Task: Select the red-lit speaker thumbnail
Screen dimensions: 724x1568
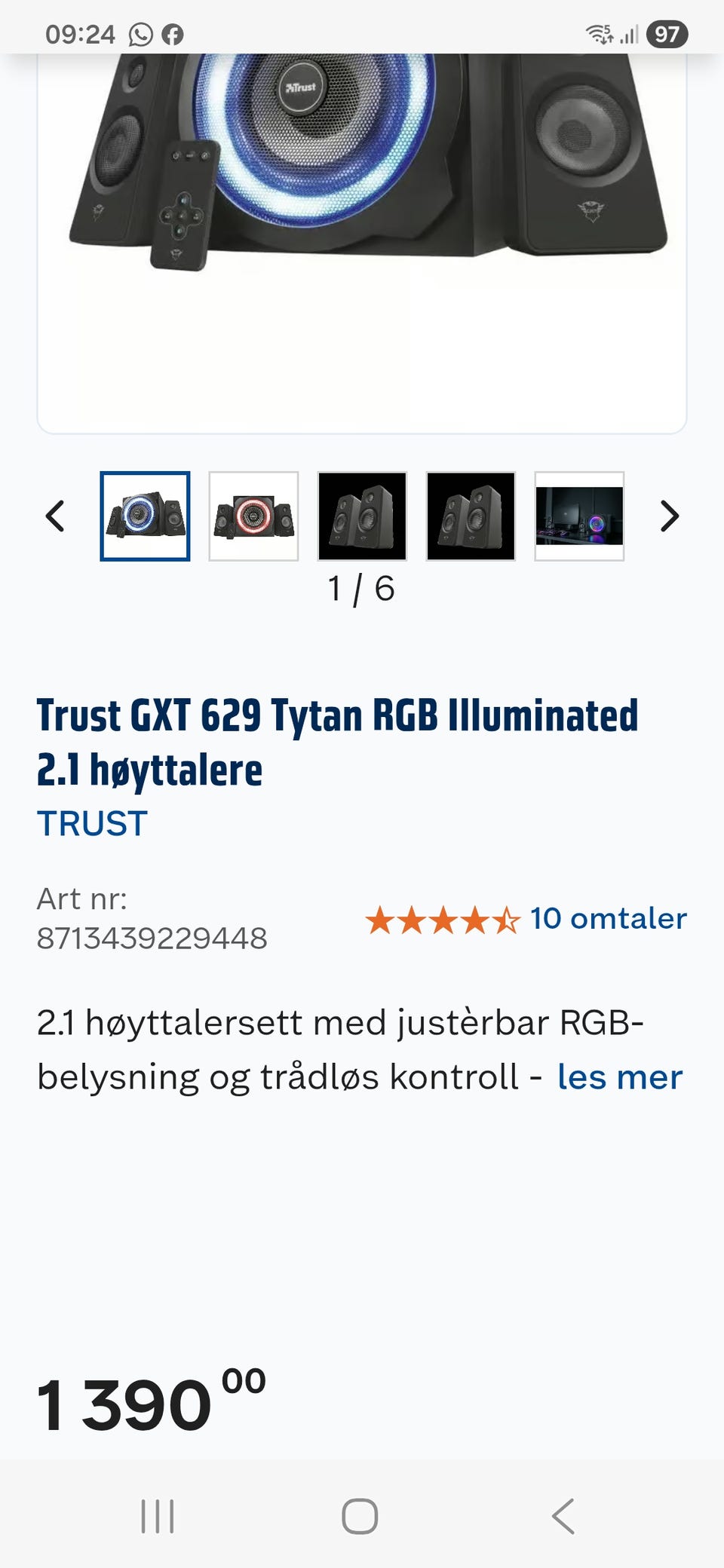Action: pos(254,516)
